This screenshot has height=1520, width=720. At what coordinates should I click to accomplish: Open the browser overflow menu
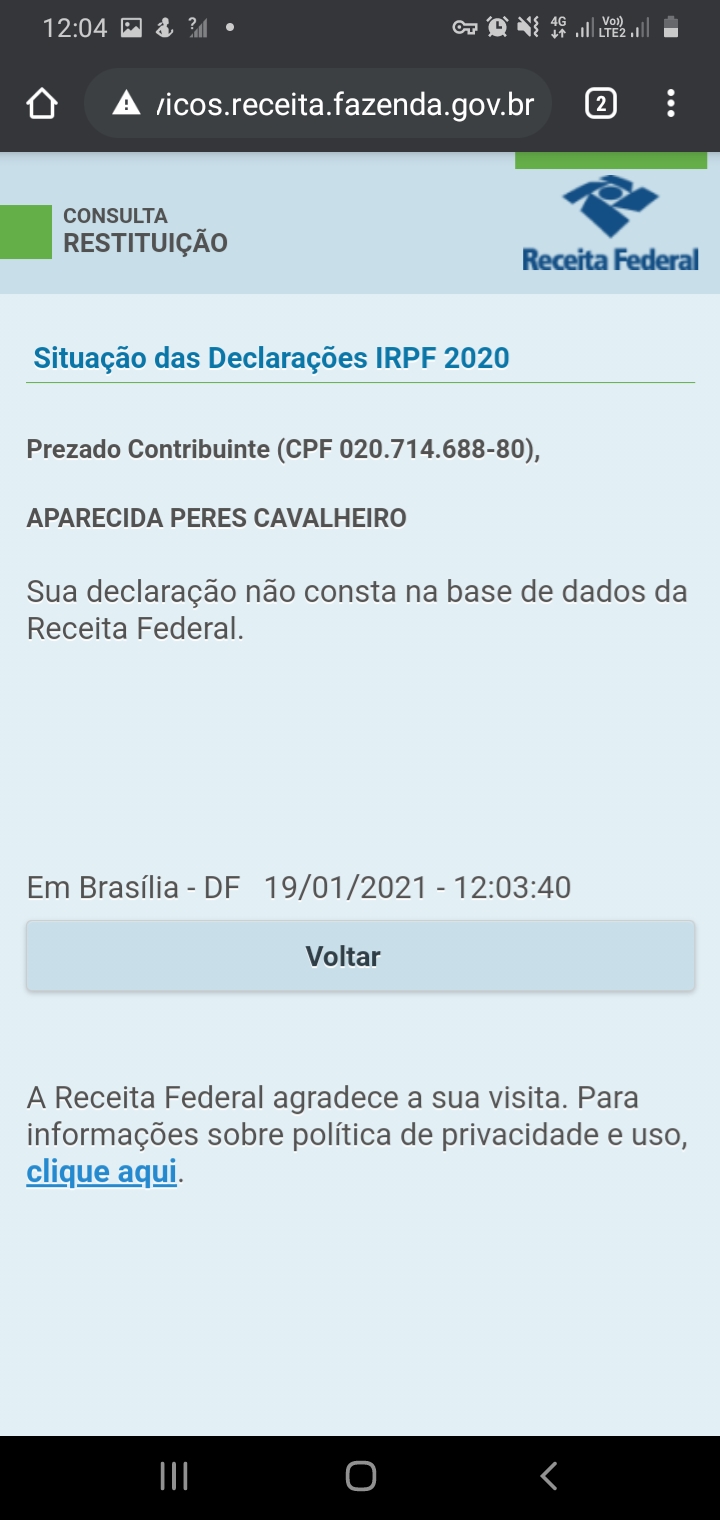[x=670, y=103]
